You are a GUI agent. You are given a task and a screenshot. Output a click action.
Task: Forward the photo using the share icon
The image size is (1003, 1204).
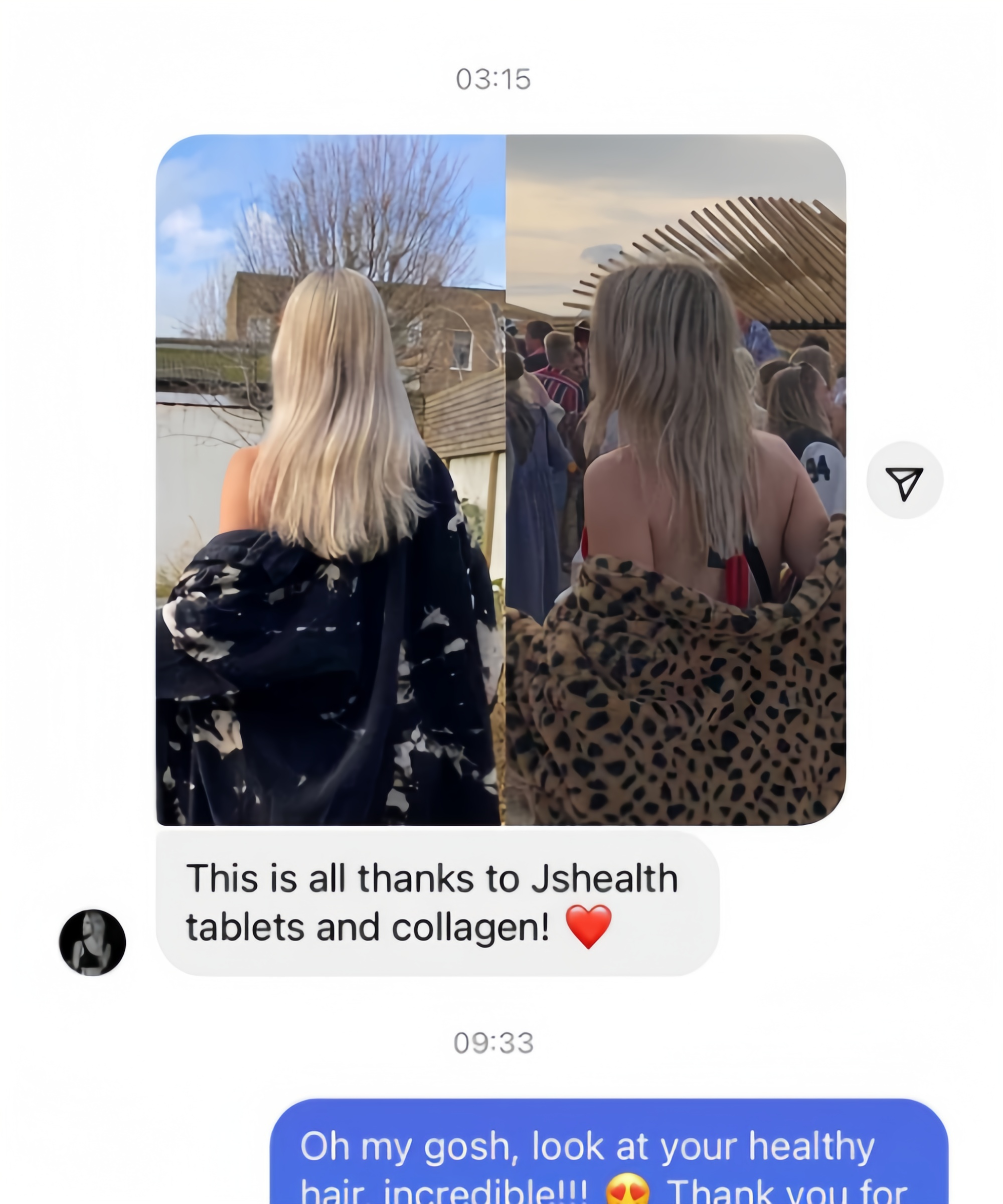(904, 481)
